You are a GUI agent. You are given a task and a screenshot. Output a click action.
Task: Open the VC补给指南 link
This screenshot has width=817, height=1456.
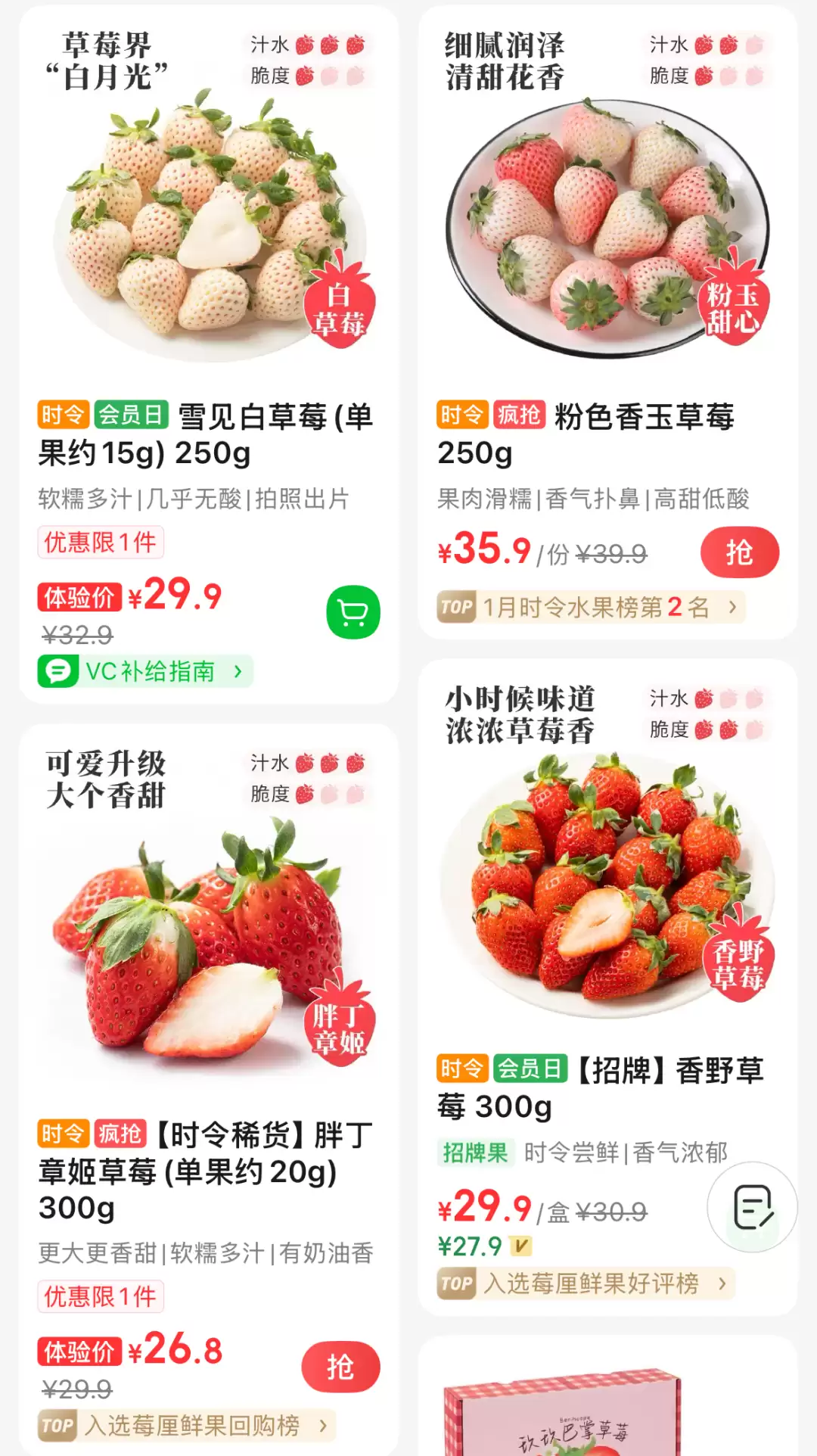pos(144,671)
